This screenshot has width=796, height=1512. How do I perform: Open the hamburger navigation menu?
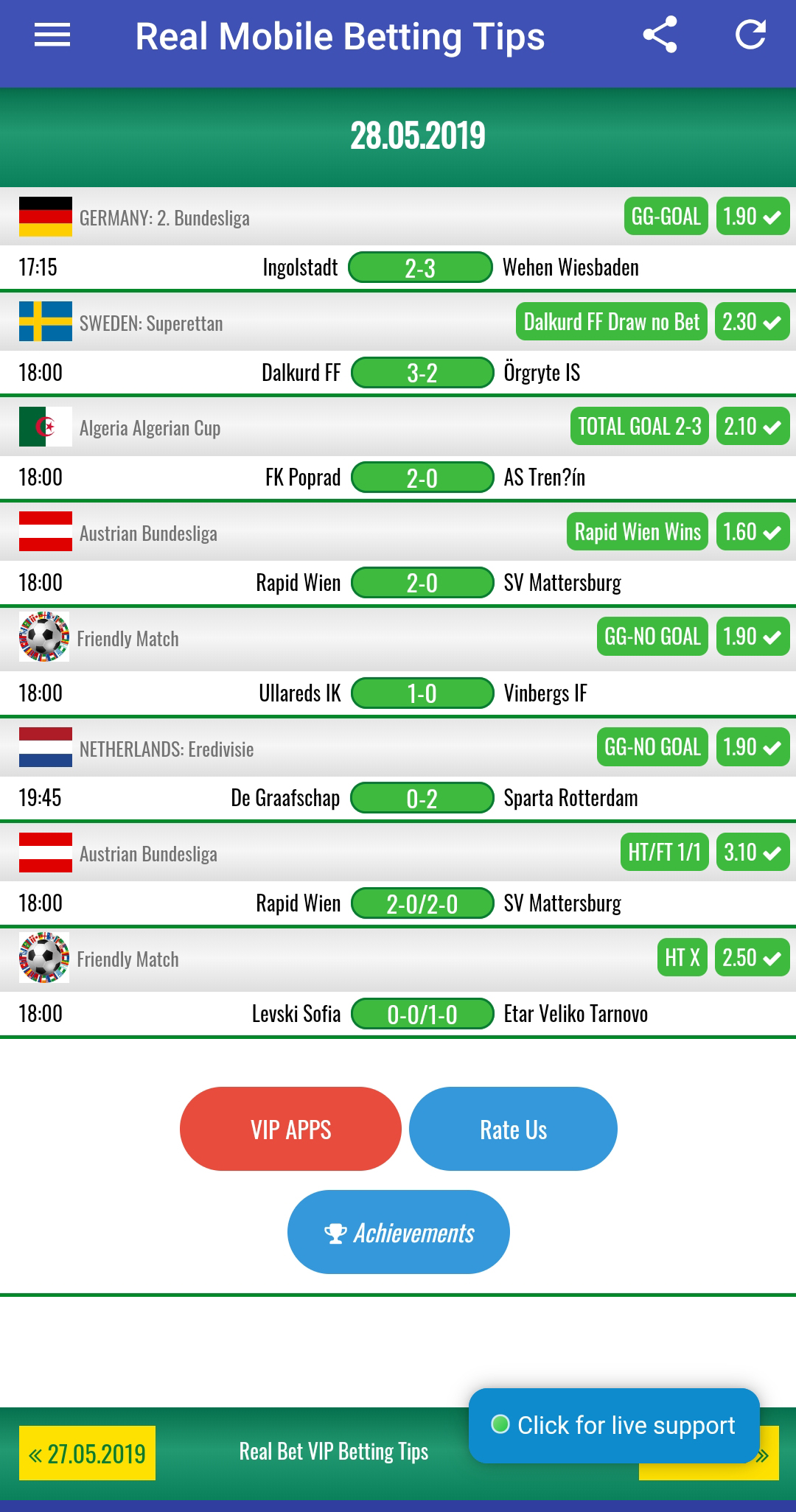click(52, 35)
